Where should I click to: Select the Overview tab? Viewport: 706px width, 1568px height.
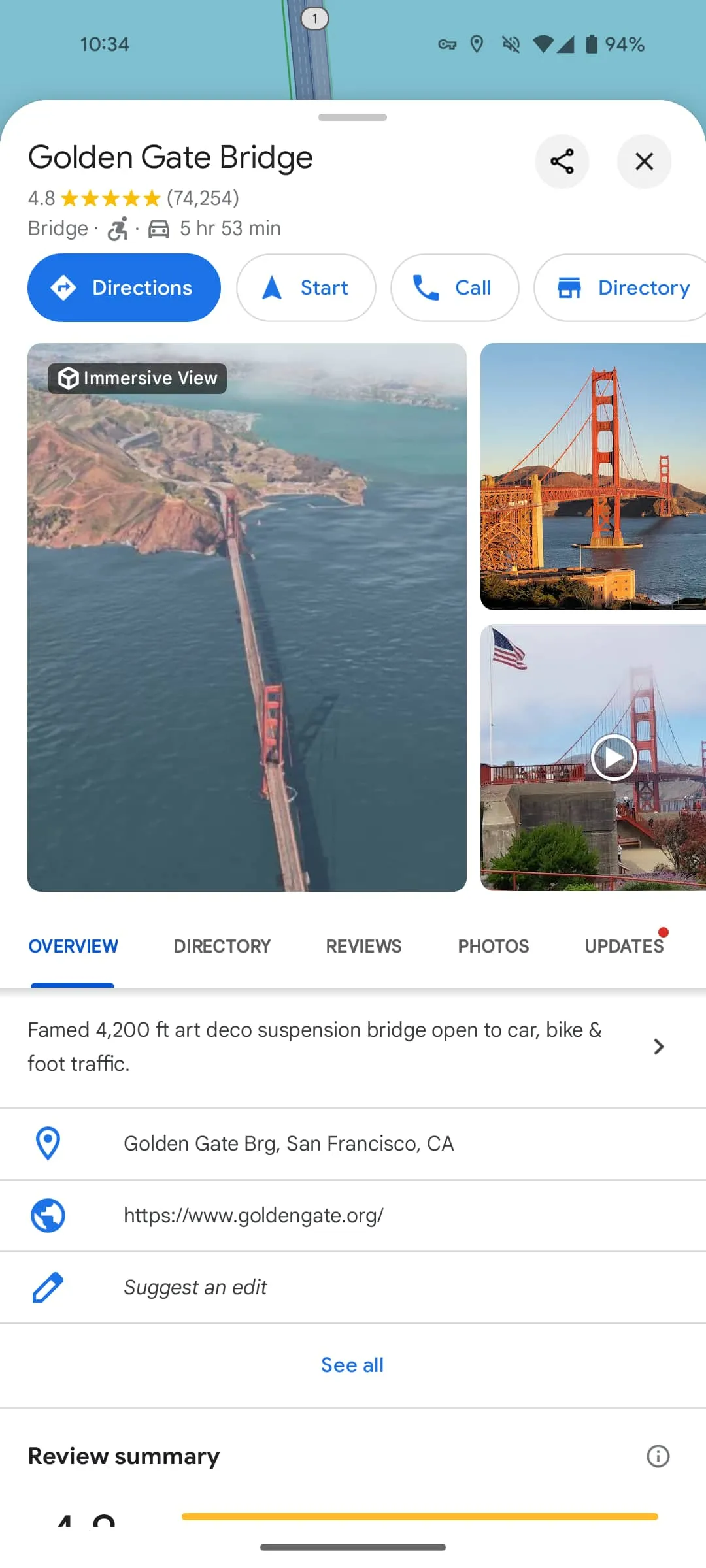tap(73, 946)
